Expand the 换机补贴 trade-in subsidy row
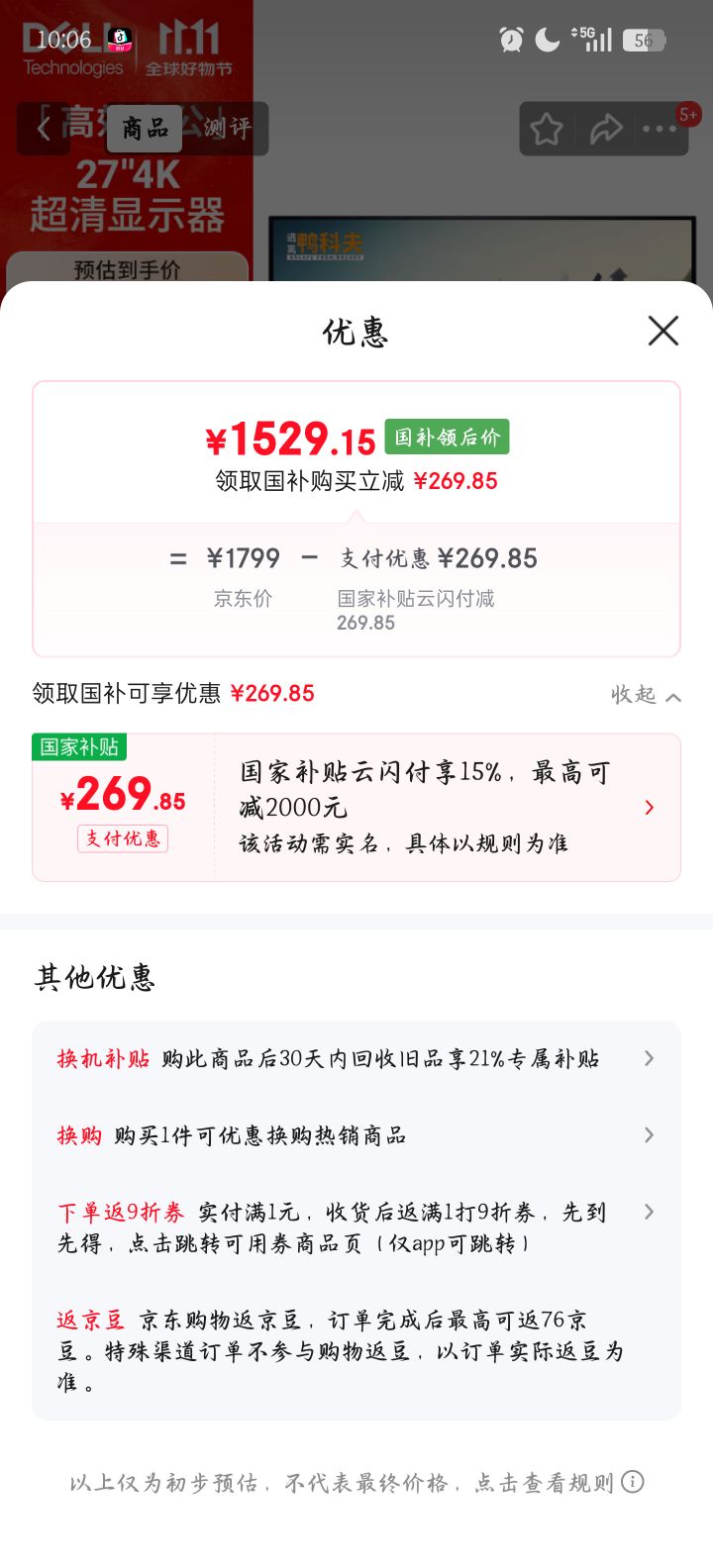 (x=650, y=1058)
